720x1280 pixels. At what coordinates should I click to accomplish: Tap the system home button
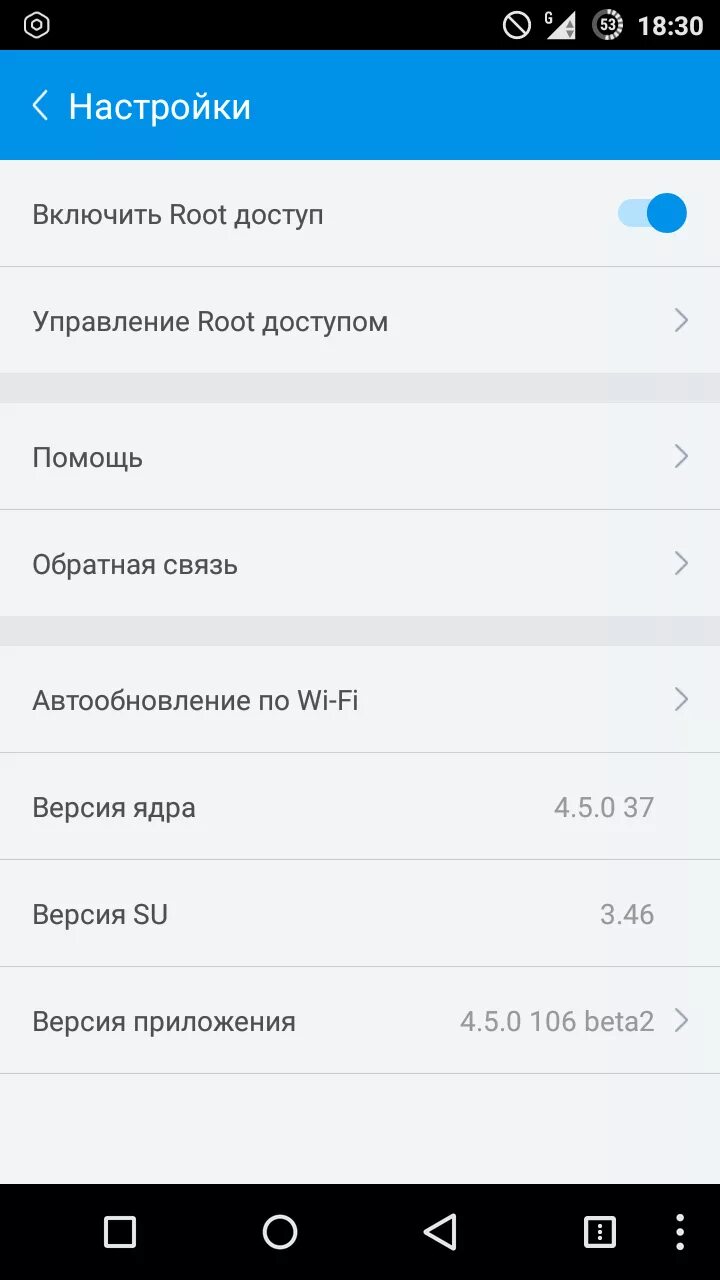coord(280,1232)
